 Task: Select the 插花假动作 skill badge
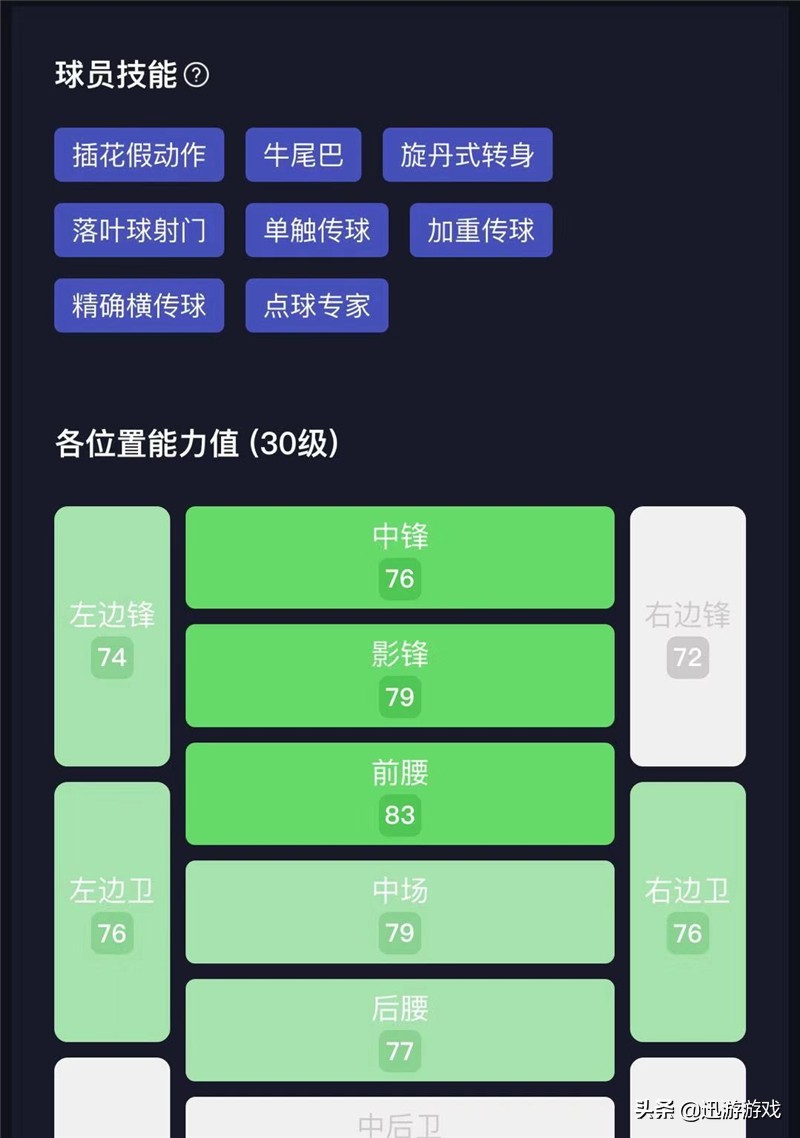[x=138, y=155]
